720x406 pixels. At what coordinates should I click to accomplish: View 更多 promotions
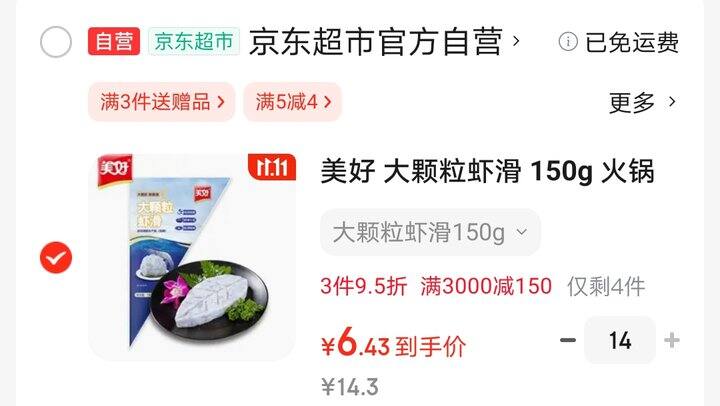pyautogui.click(x=642, y=102)
